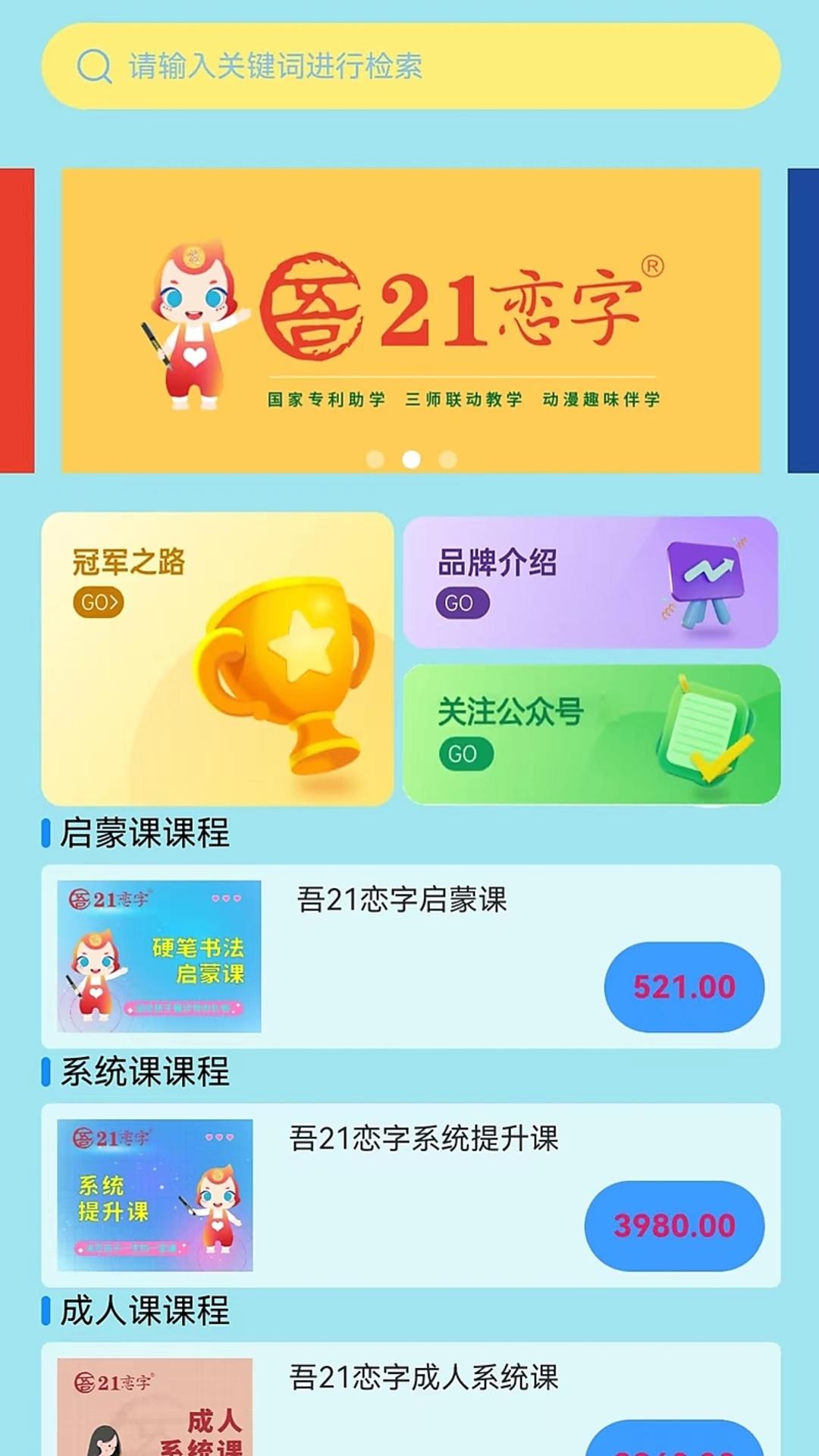Image resolution: width=819 pixels, height=1456 pixels.
Task: Open the 吾21恋字 carousel banner
Action: pos(410,318)
